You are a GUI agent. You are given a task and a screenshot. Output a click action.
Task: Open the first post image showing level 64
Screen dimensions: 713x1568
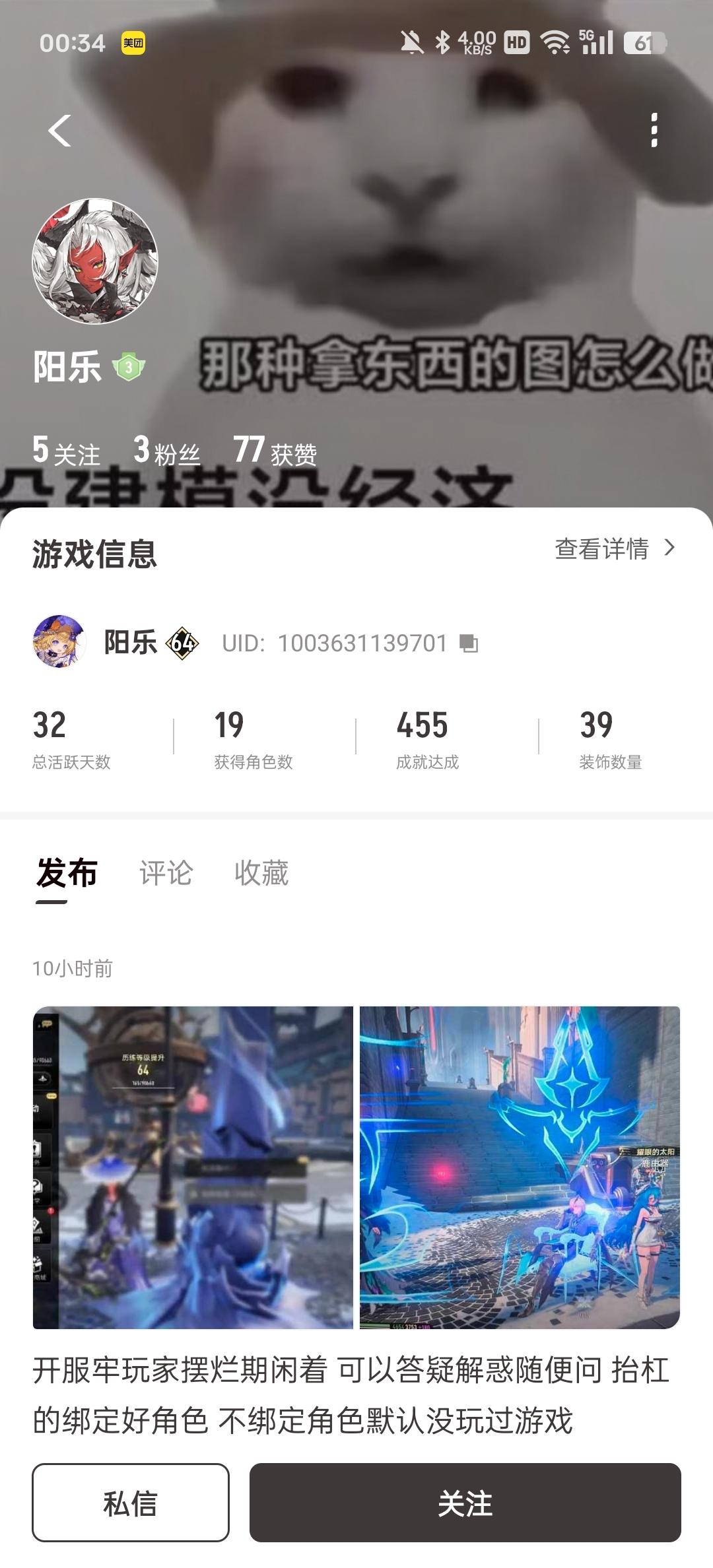193,1167
